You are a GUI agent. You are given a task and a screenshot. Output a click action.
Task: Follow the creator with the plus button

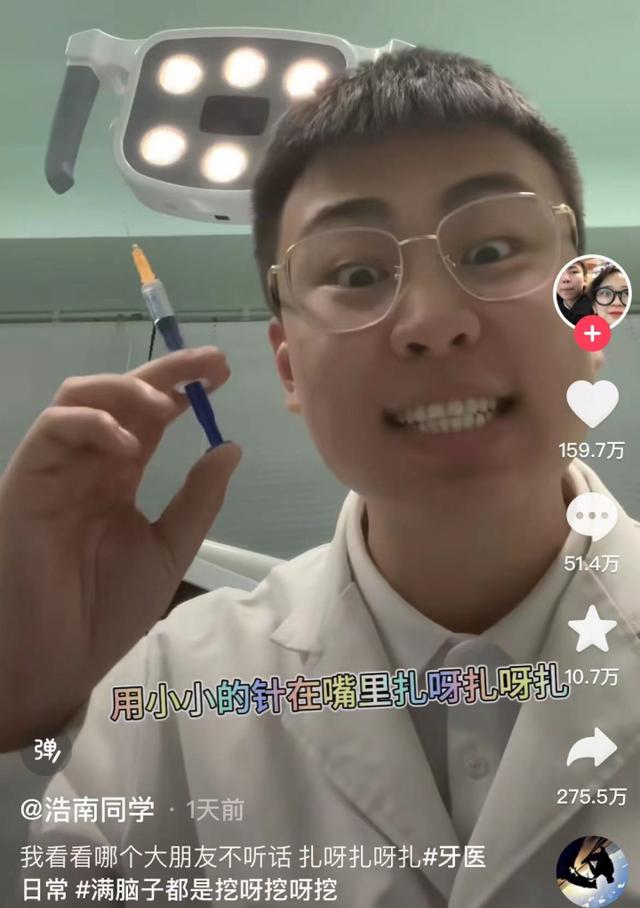click(x=592, y=334)
